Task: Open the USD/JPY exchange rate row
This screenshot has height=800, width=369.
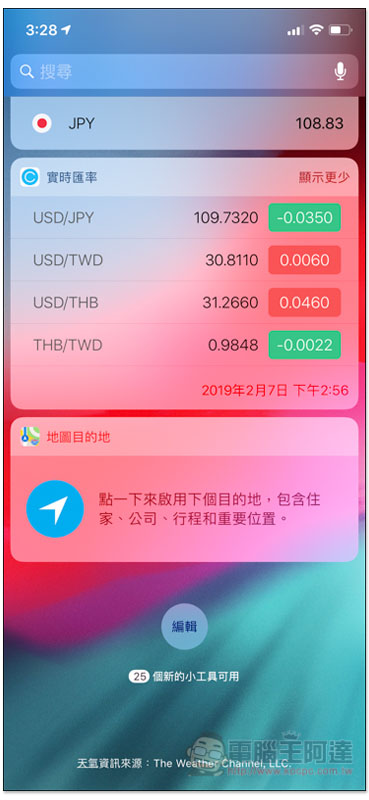Action: 184,218
